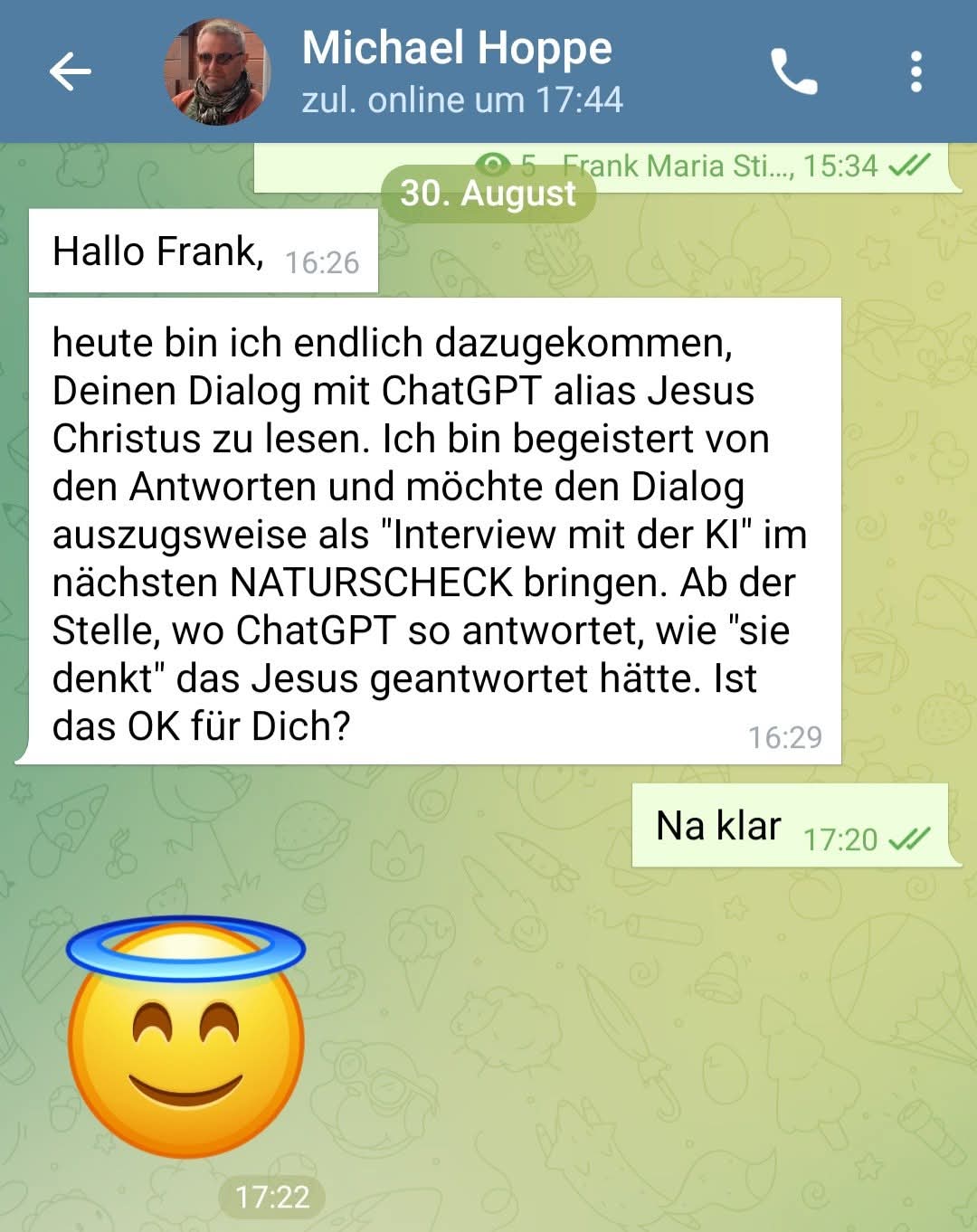Go back to the chat list
Image resolution: width=977 pixels, height=1232 pixels.
pos(70,71)
